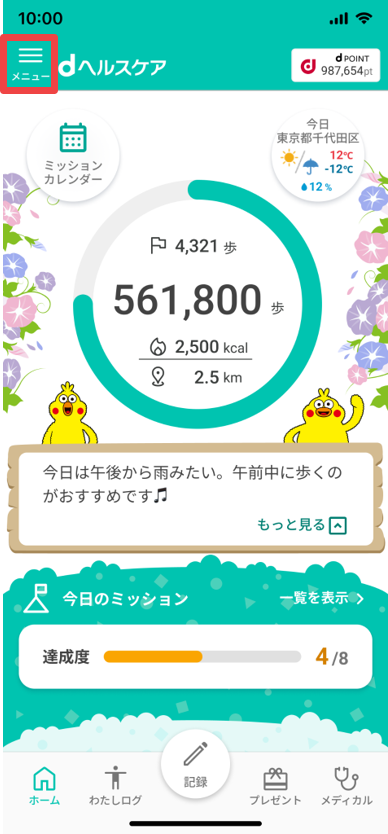388x834 pixels.
Task: Open the 達成度 progress card
Action: pyautogui.click(x=195, y=657)
